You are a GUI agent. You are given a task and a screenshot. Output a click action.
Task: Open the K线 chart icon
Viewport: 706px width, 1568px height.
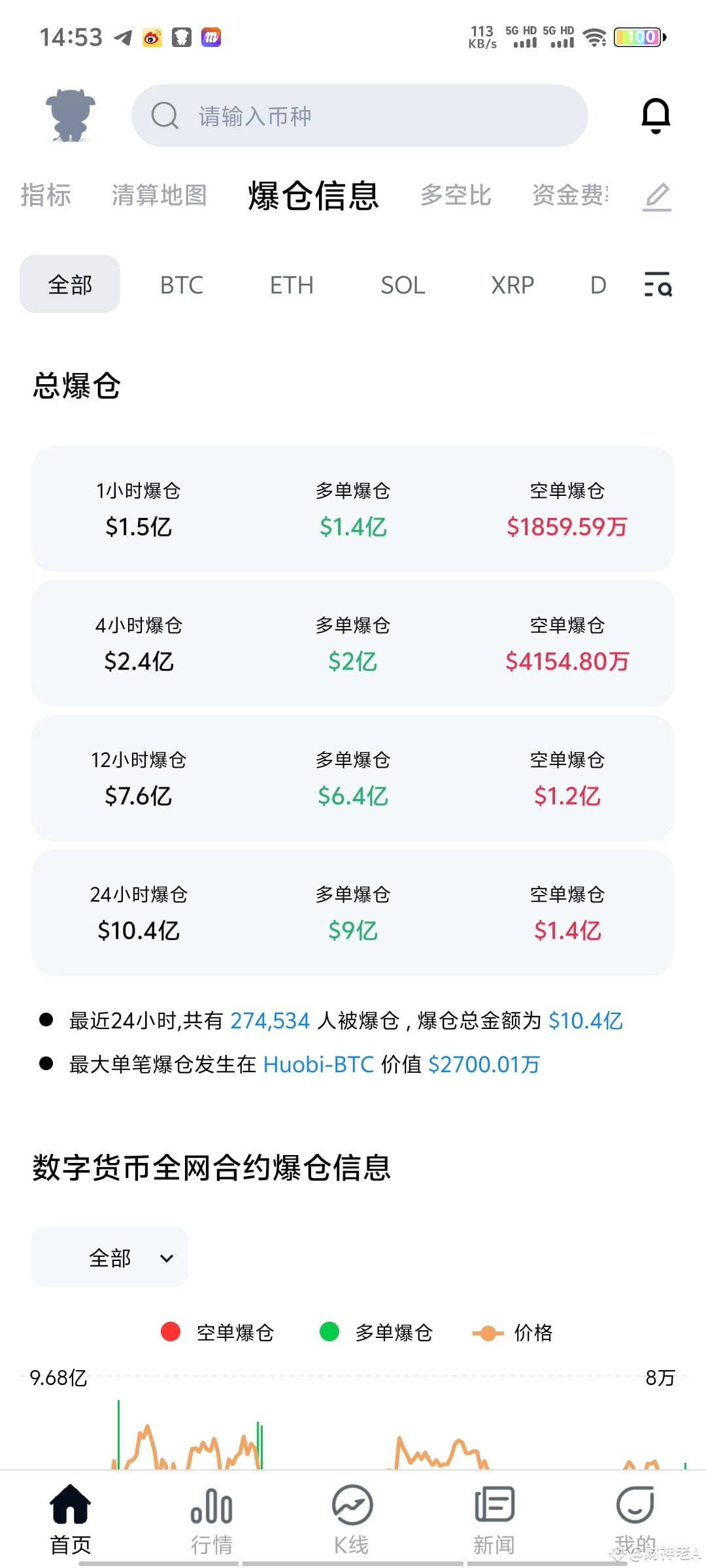(x=352, y=1509)
